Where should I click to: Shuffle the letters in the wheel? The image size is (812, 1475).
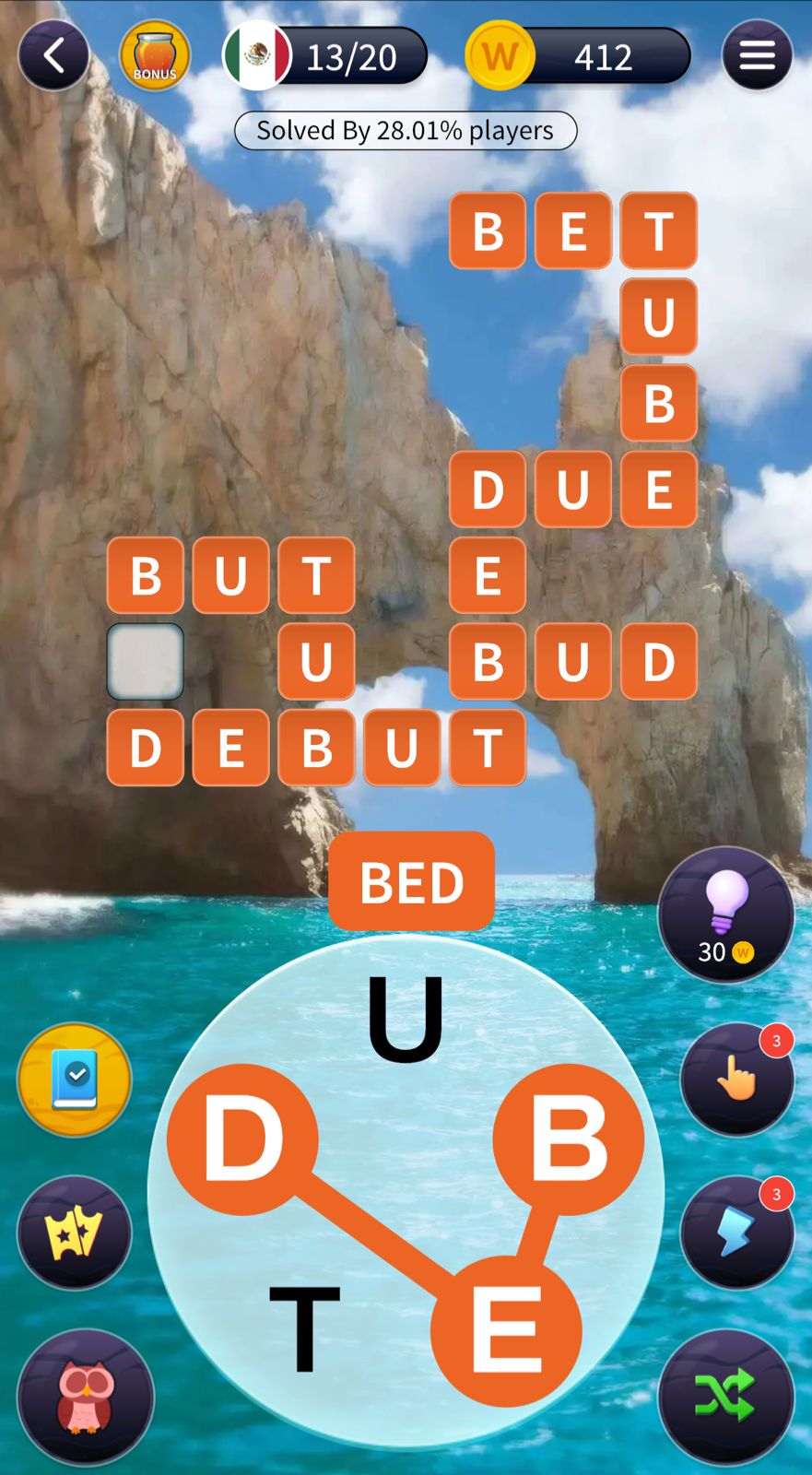point(726,1397)
